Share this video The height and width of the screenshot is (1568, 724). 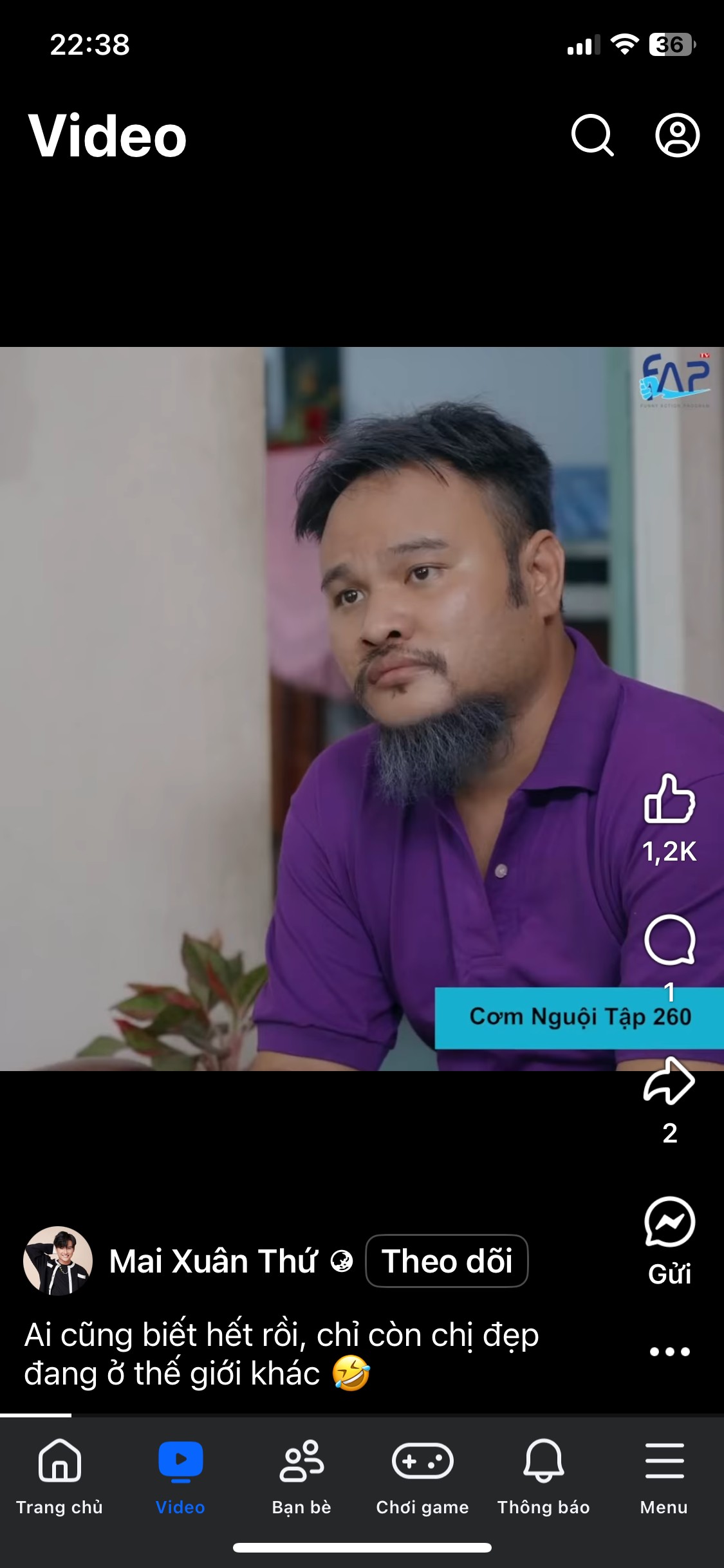pyautogui.click(x=669, y=1081)
